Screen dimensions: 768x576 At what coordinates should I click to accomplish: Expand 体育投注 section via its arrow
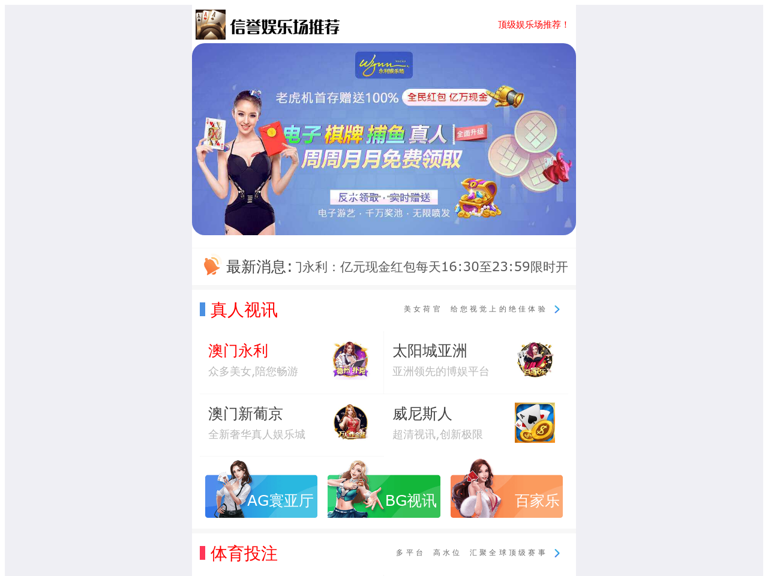(x=557, y=553)
